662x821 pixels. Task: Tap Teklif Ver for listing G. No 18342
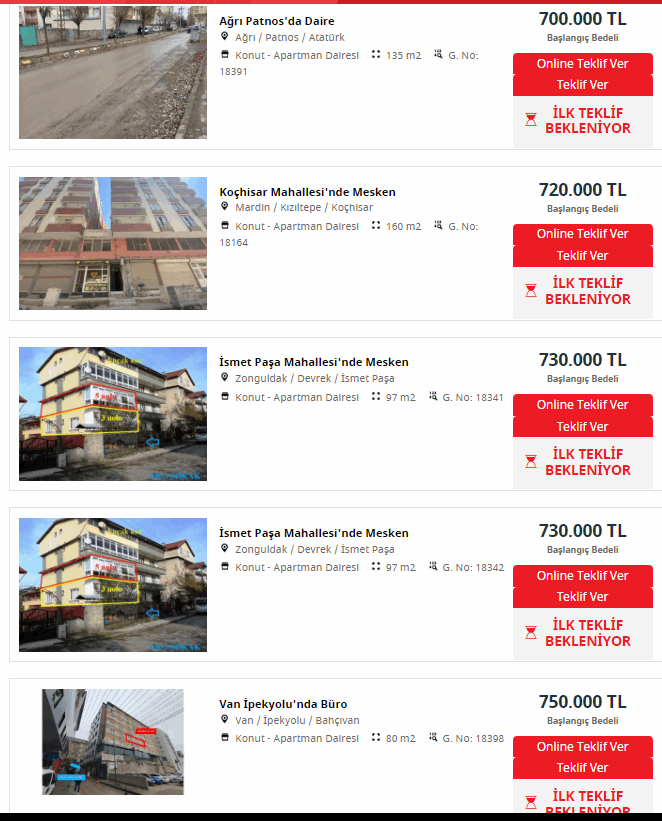tap(582, 597)
